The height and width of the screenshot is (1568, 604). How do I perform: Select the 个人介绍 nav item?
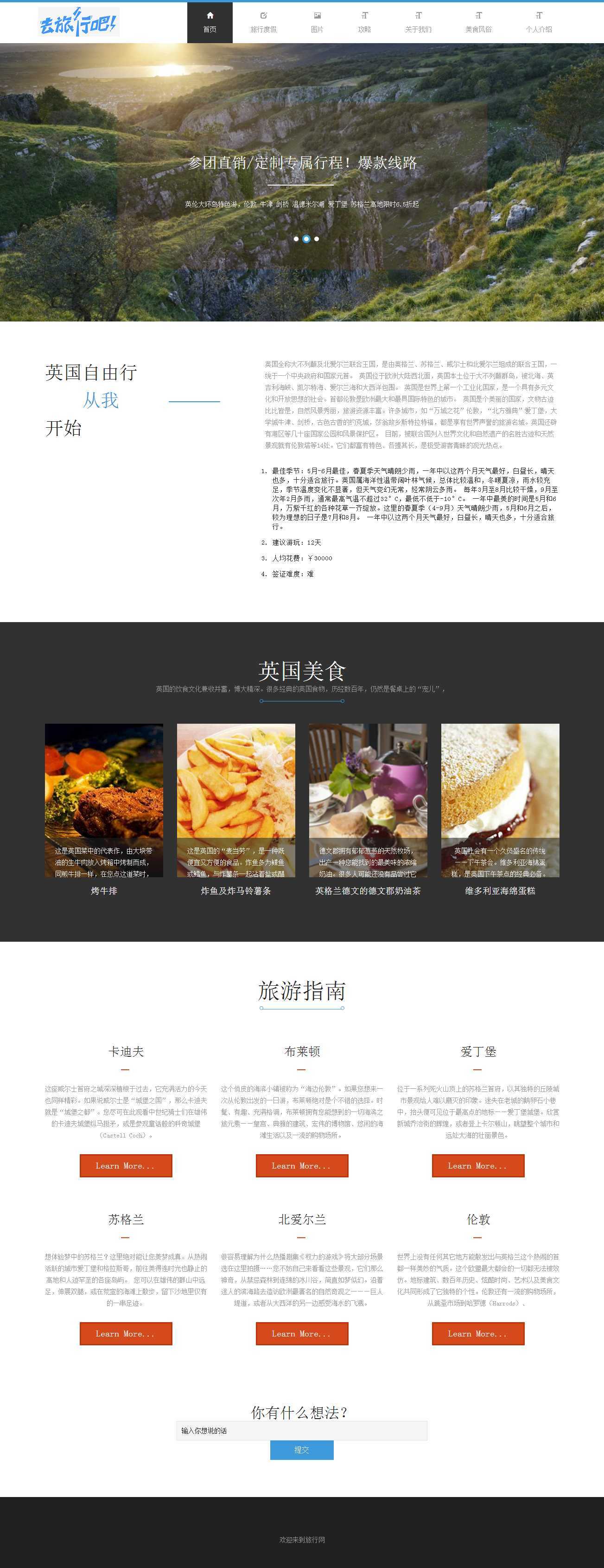(x=538, y=23)
